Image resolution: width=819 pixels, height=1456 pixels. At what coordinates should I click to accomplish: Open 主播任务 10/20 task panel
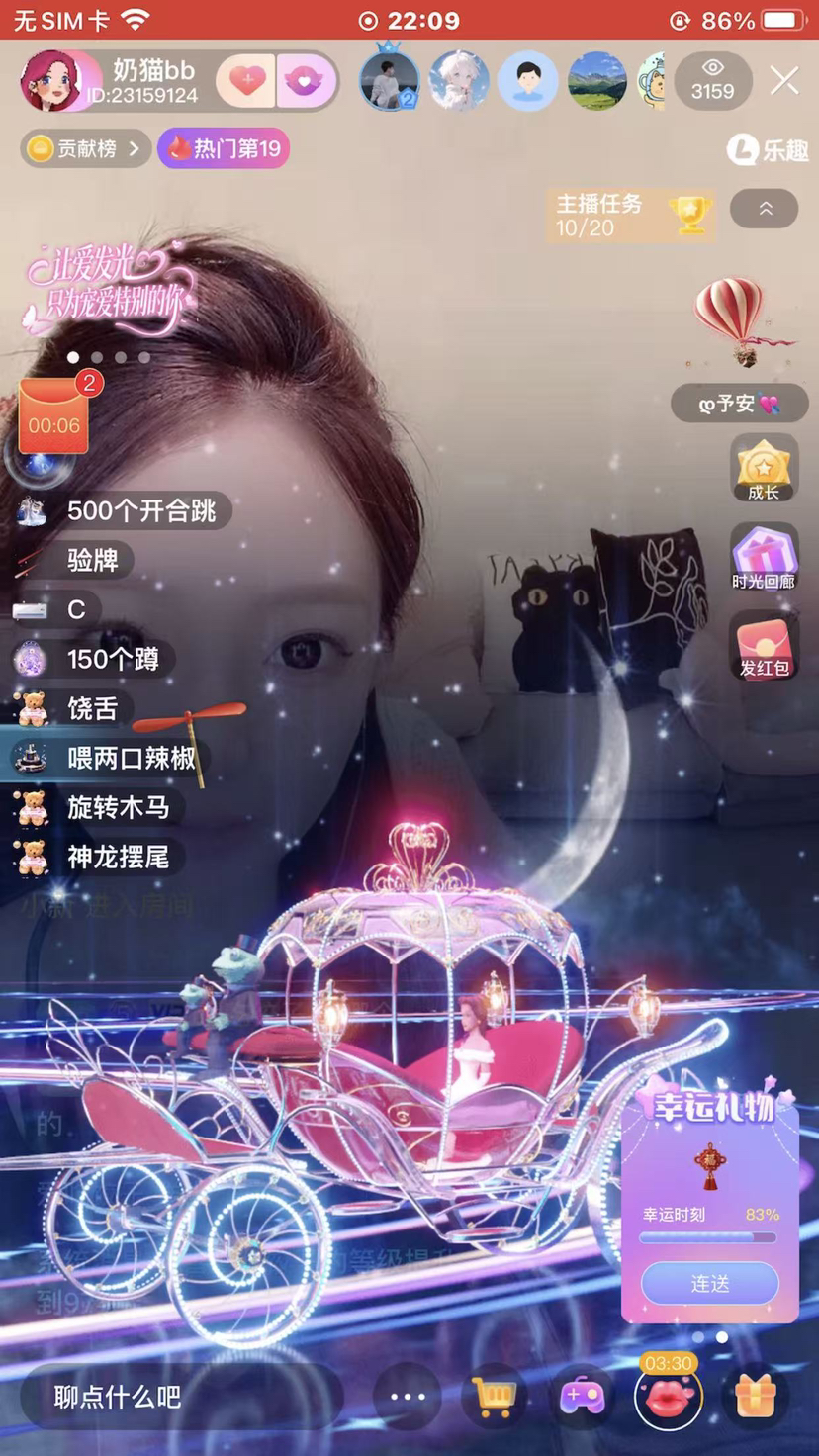coord(630,216)
